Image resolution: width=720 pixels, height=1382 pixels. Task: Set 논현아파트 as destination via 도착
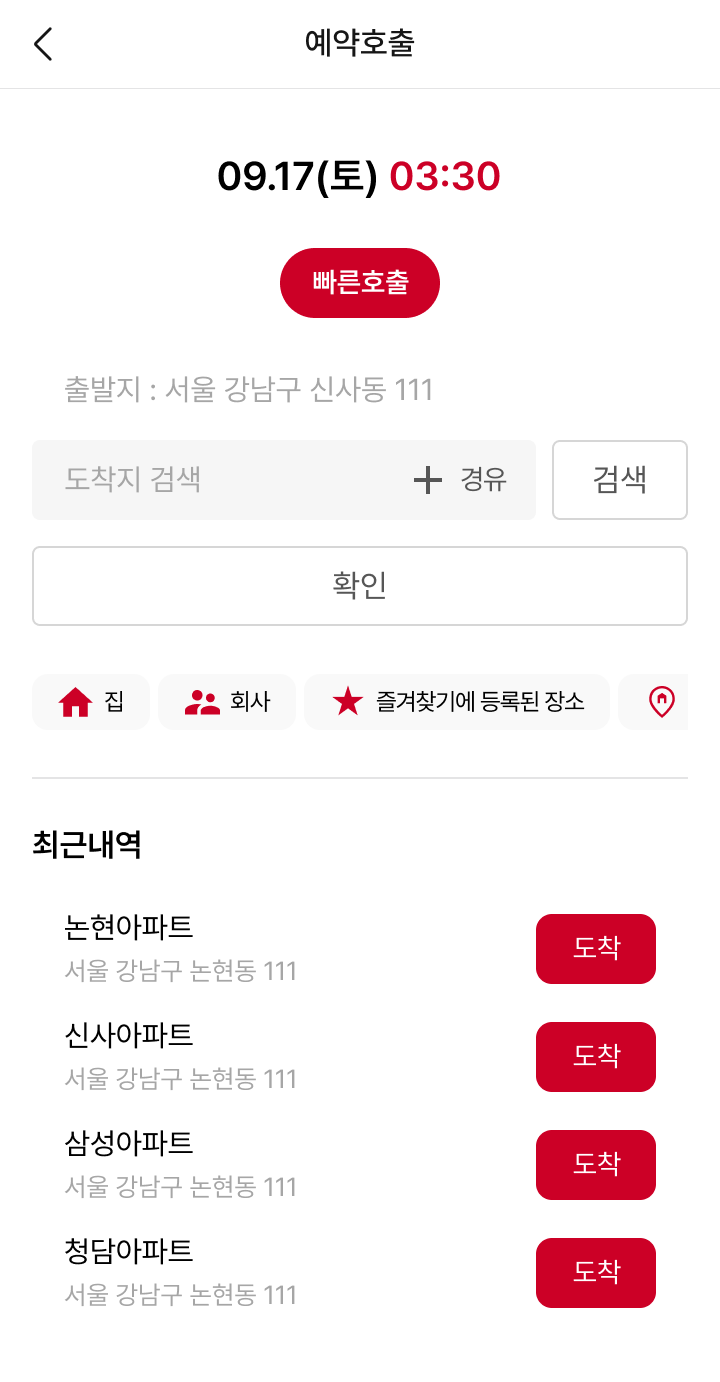[x=596, y=949]
